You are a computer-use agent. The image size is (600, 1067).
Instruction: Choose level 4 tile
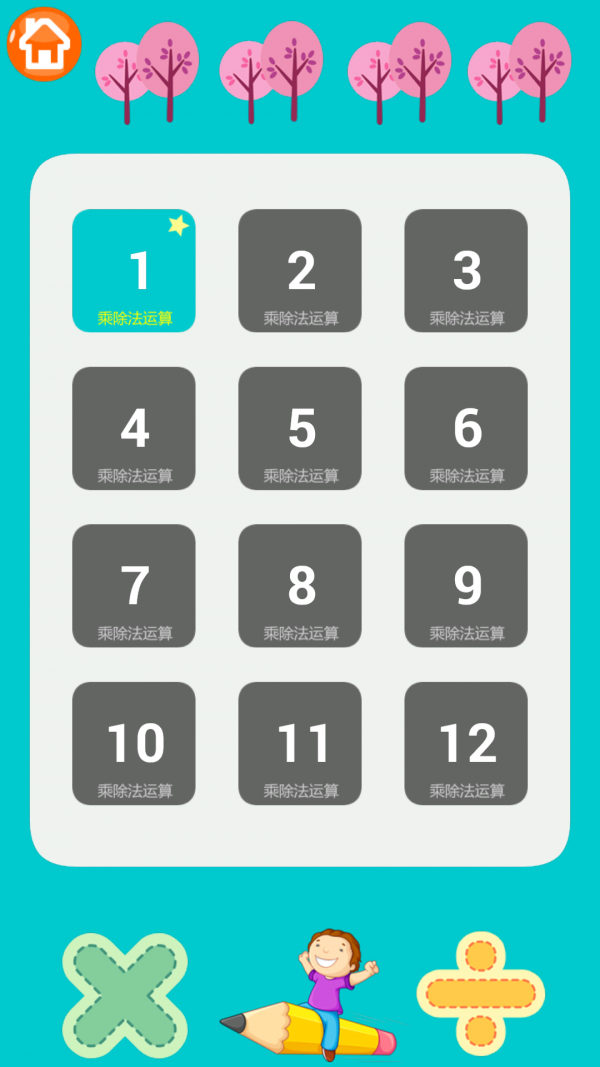tap(134, 428)
